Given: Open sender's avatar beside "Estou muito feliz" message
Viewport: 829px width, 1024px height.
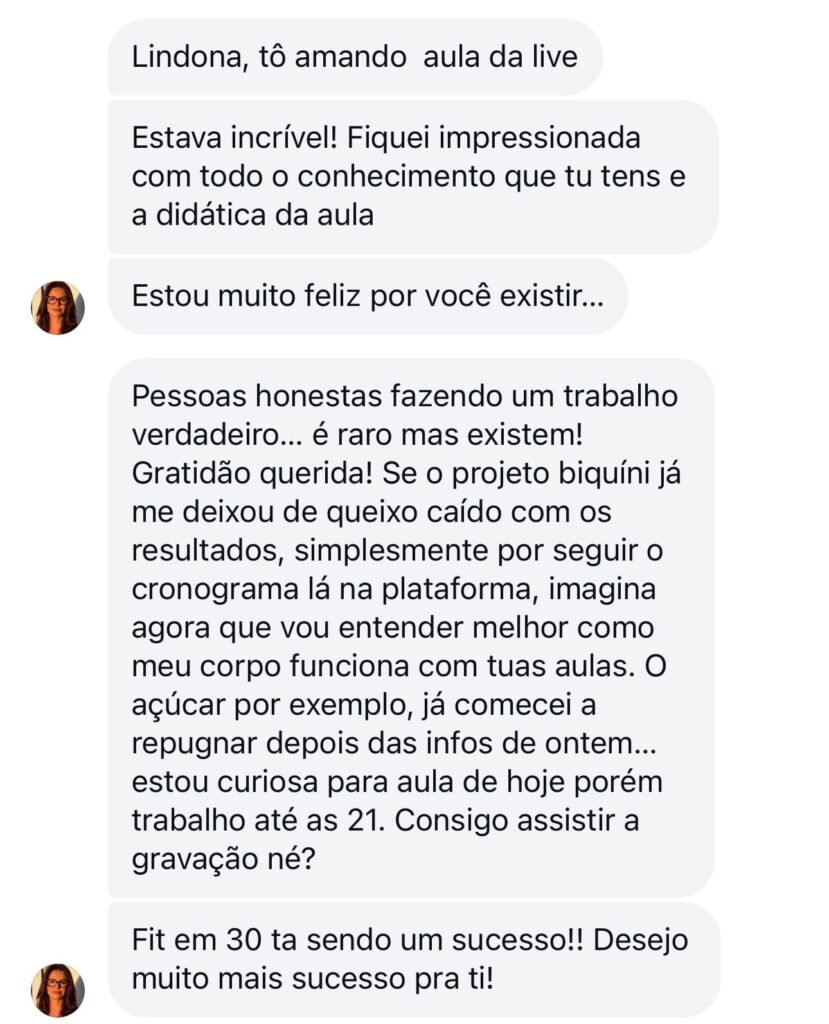Looking at the screenshot, I should coord(58,307).
